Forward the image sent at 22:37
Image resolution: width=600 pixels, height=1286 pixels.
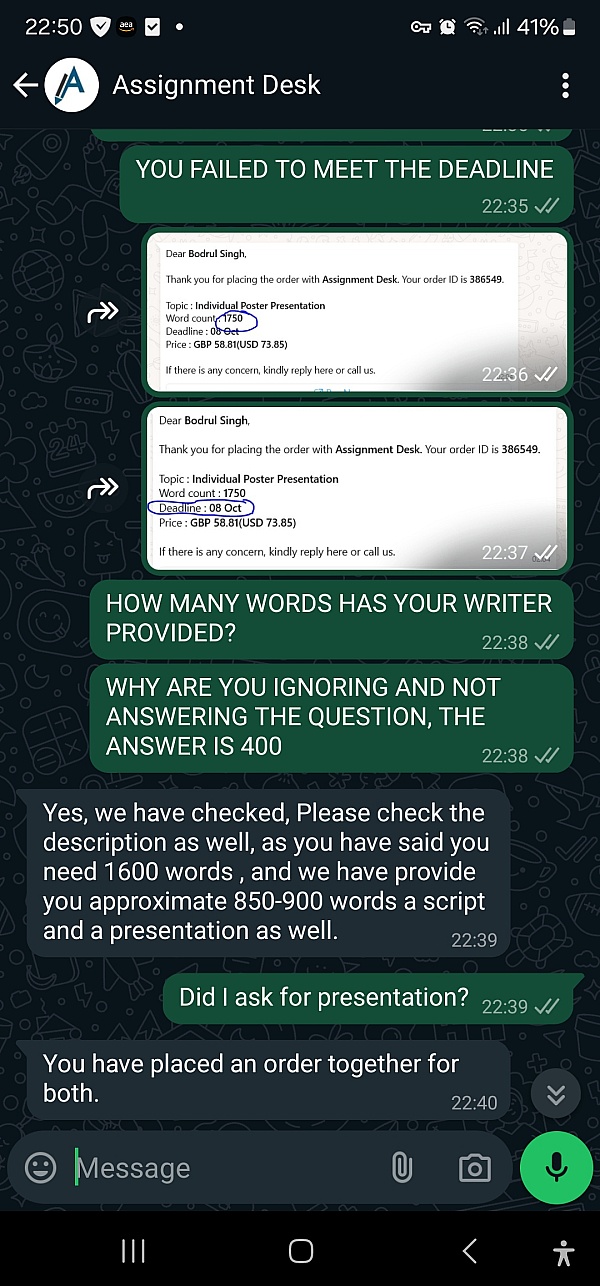coord(103,488)
